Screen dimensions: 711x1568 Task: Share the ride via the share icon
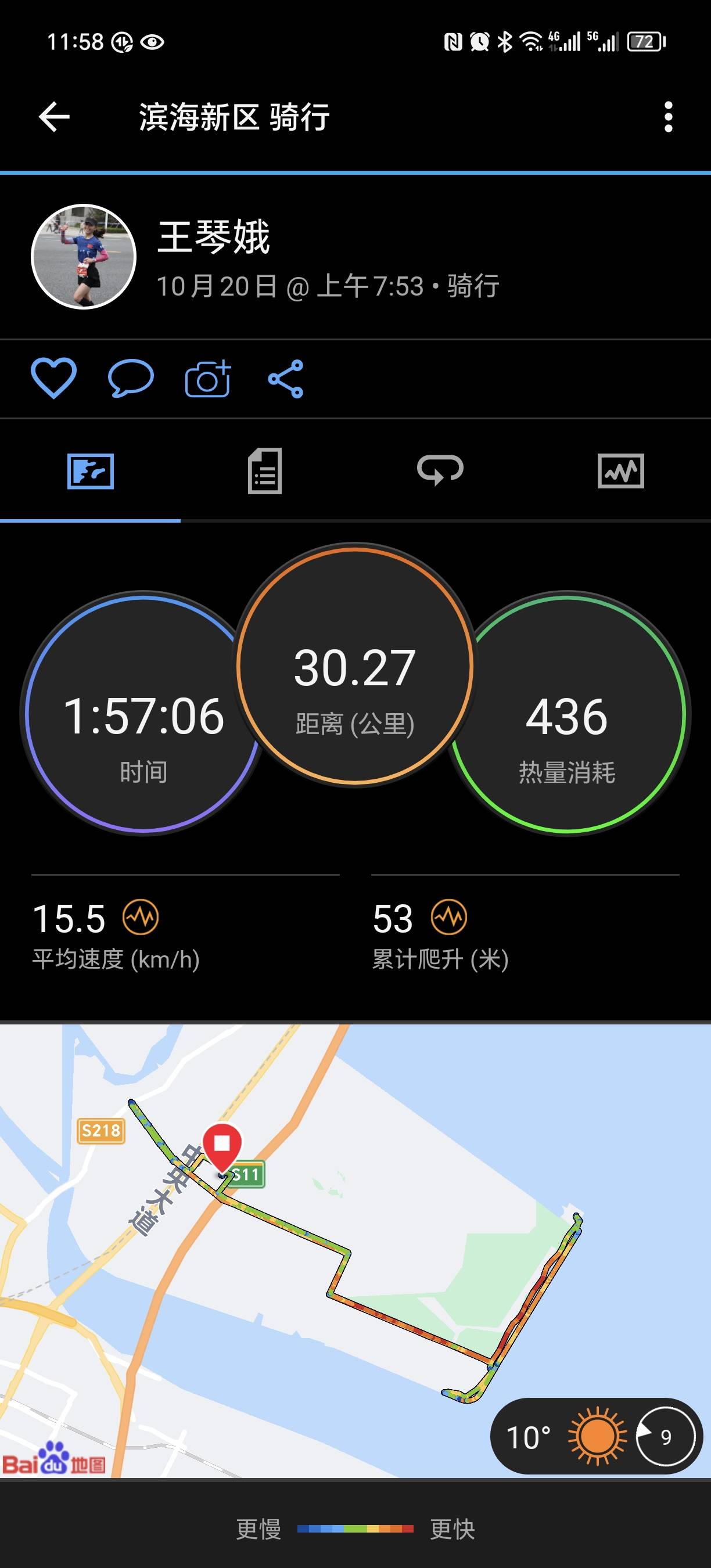point(286,379)
